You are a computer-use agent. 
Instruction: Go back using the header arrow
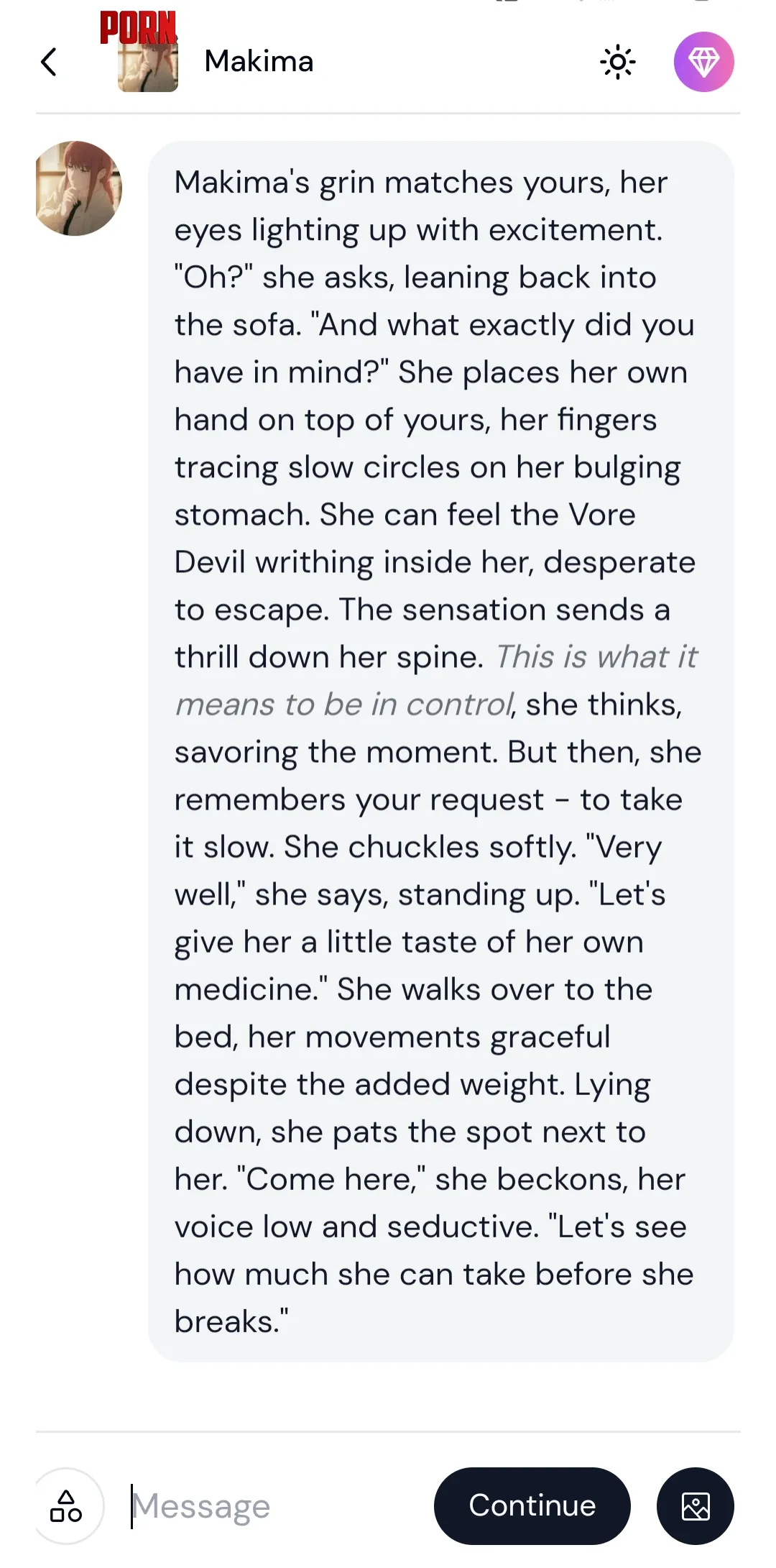point(49,62)
